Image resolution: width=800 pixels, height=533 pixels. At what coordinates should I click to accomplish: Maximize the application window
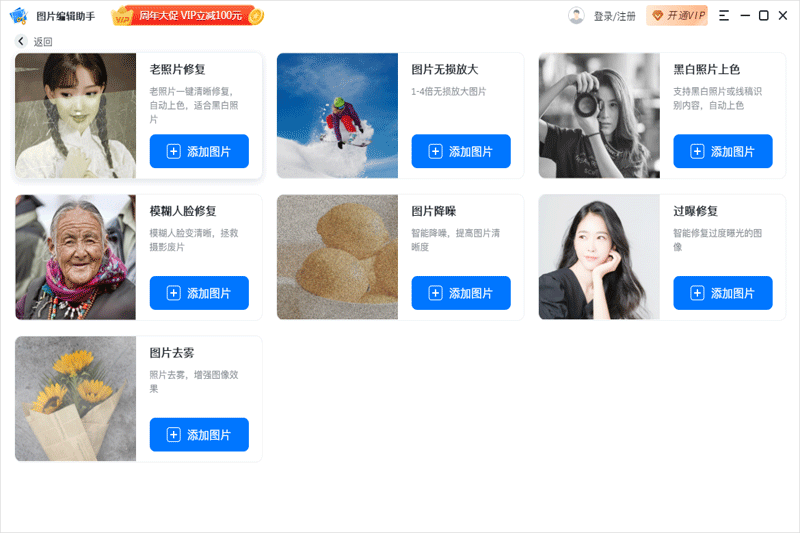click(x=764, y=16)
